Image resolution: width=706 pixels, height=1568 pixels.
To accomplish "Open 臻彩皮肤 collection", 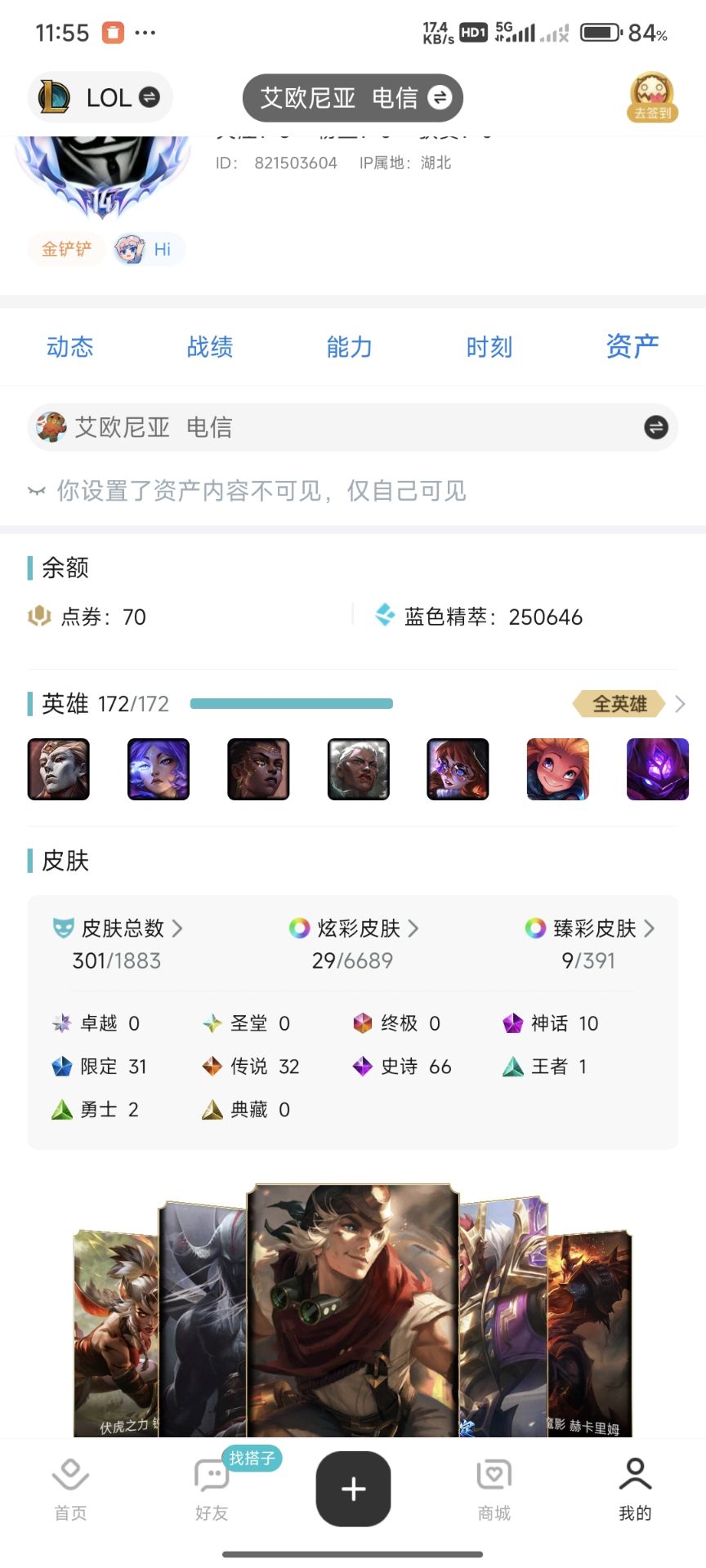I will (590, 929).
